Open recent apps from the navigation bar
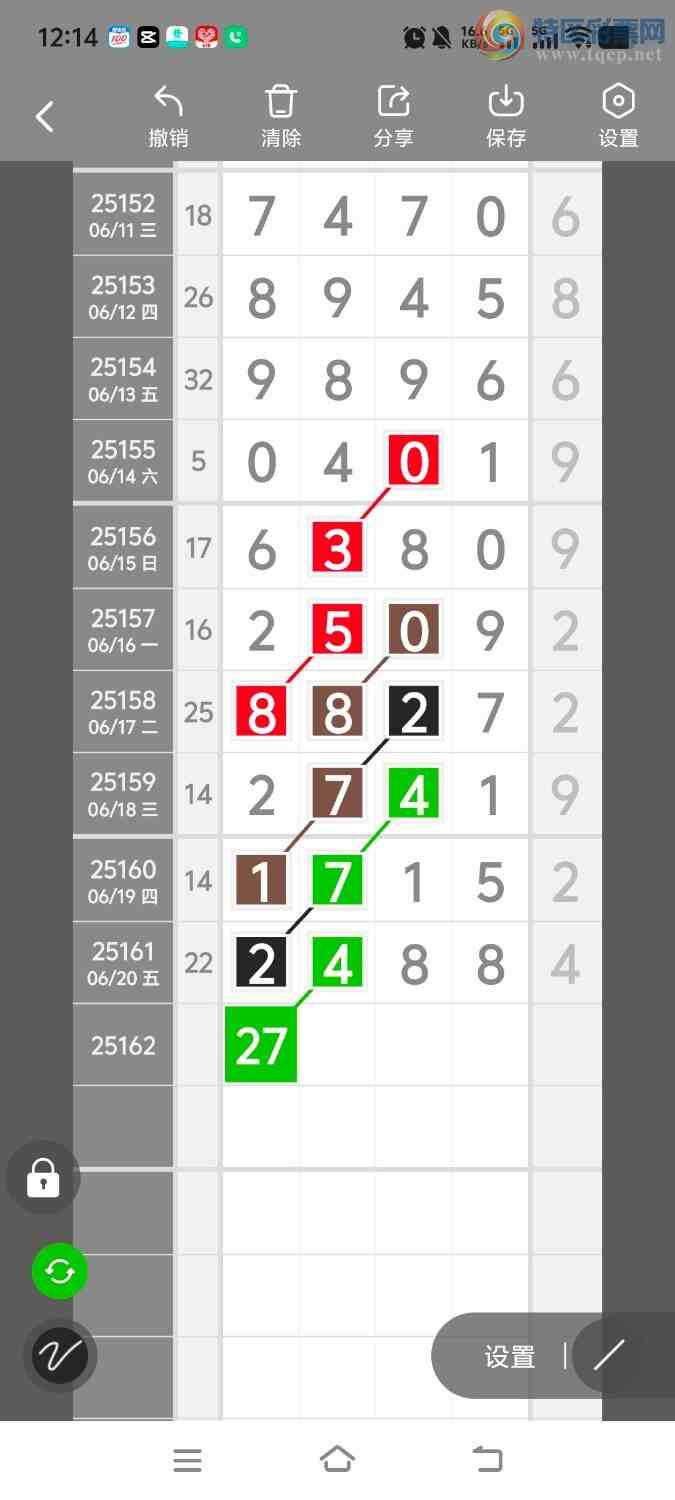Viewport: 675px width, 1500px height. [187, 1460]
